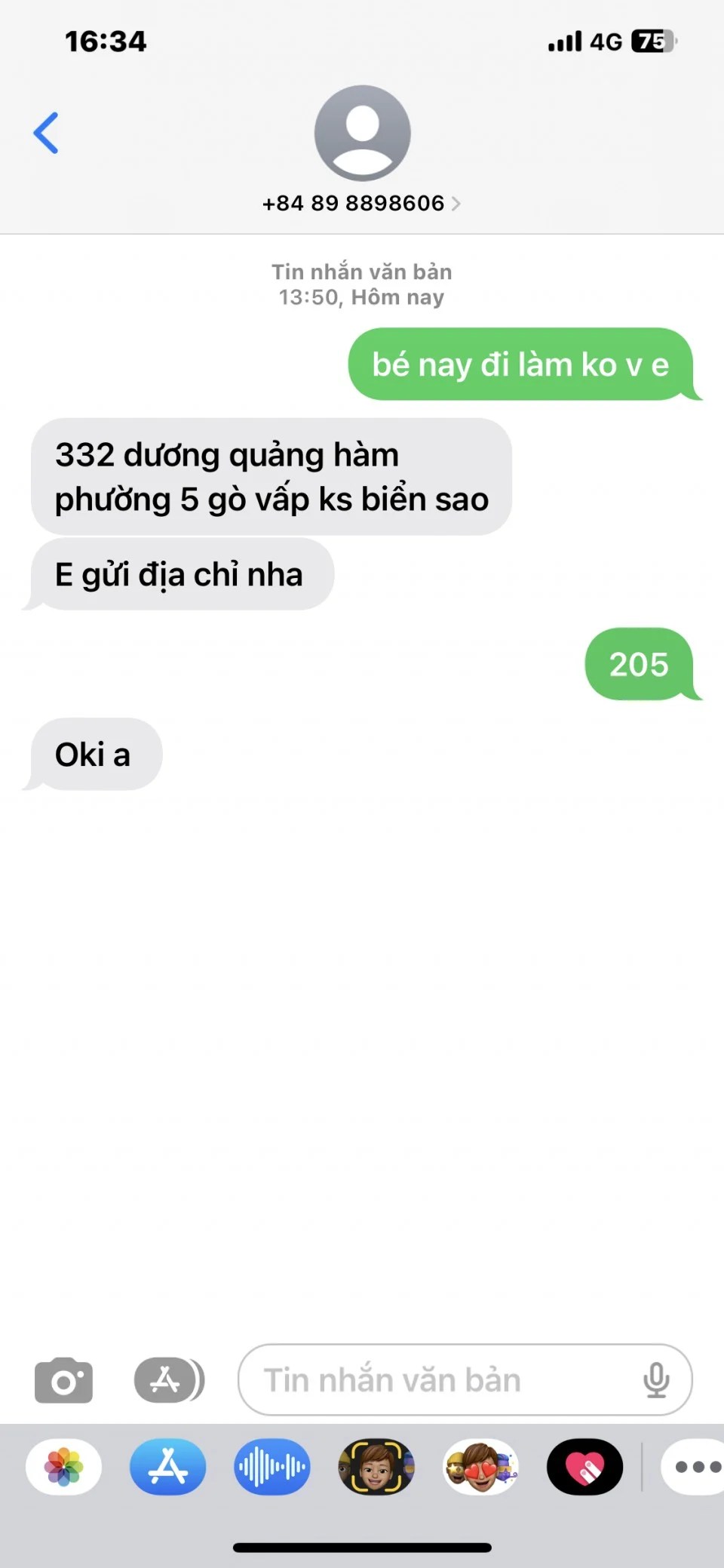
Task: Open the Photos app in the app strip
Action: pyautogui.click(x=64, y=1467)
